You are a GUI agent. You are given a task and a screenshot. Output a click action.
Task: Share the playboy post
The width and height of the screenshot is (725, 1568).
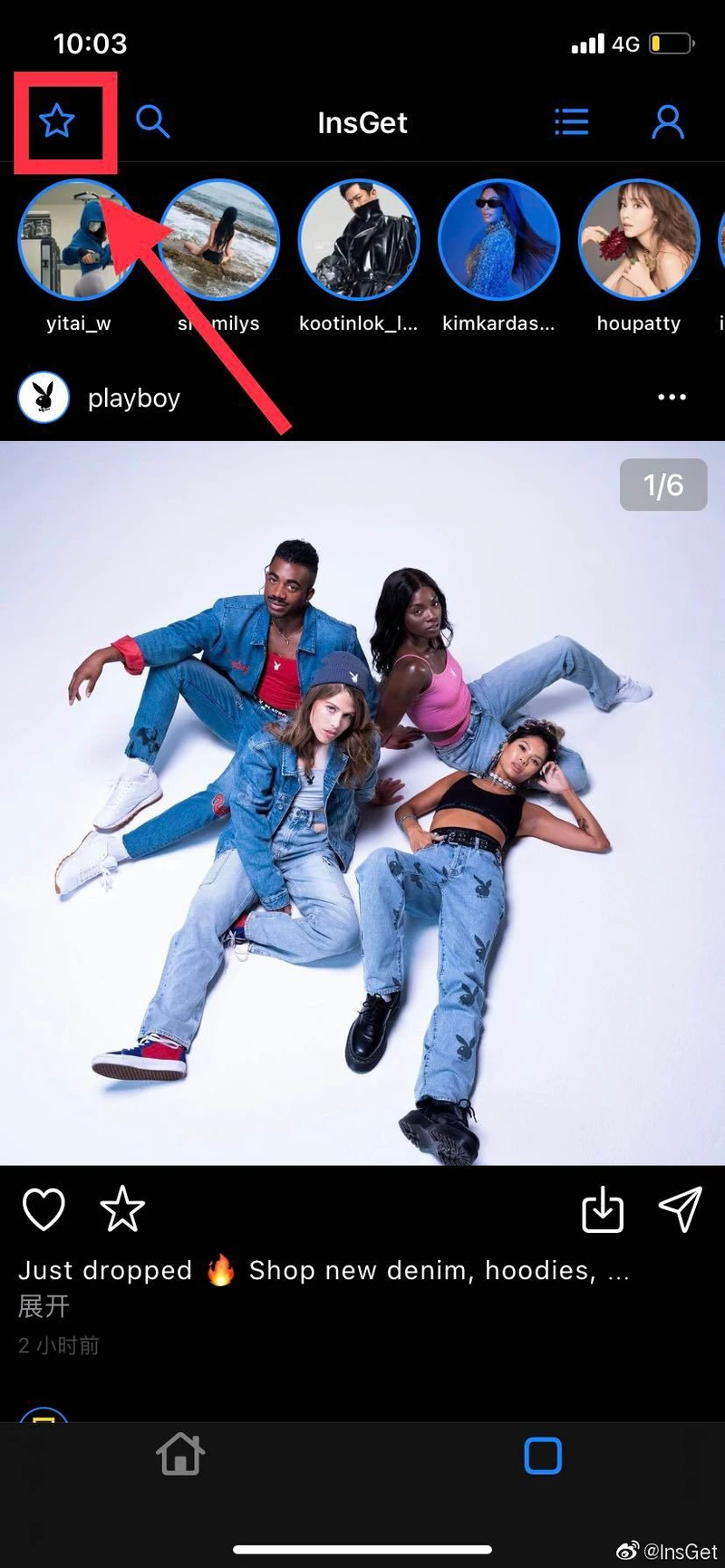[680, 1209]
